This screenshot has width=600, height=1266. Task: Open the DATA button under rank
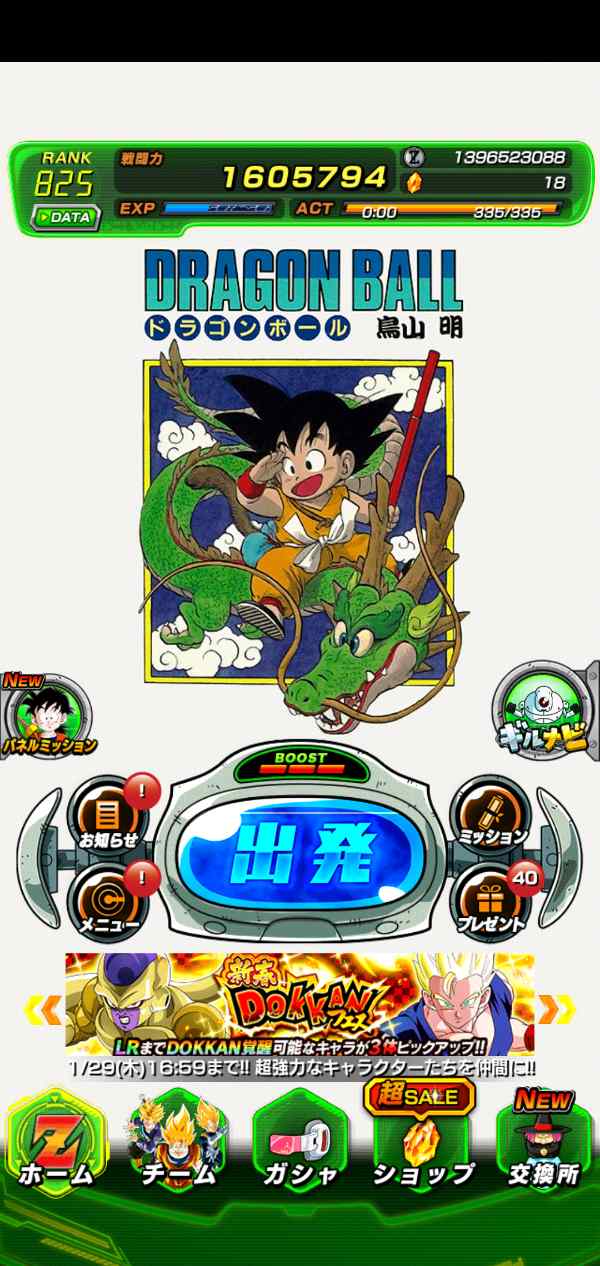pyautogui.click(x=66, y=217)
